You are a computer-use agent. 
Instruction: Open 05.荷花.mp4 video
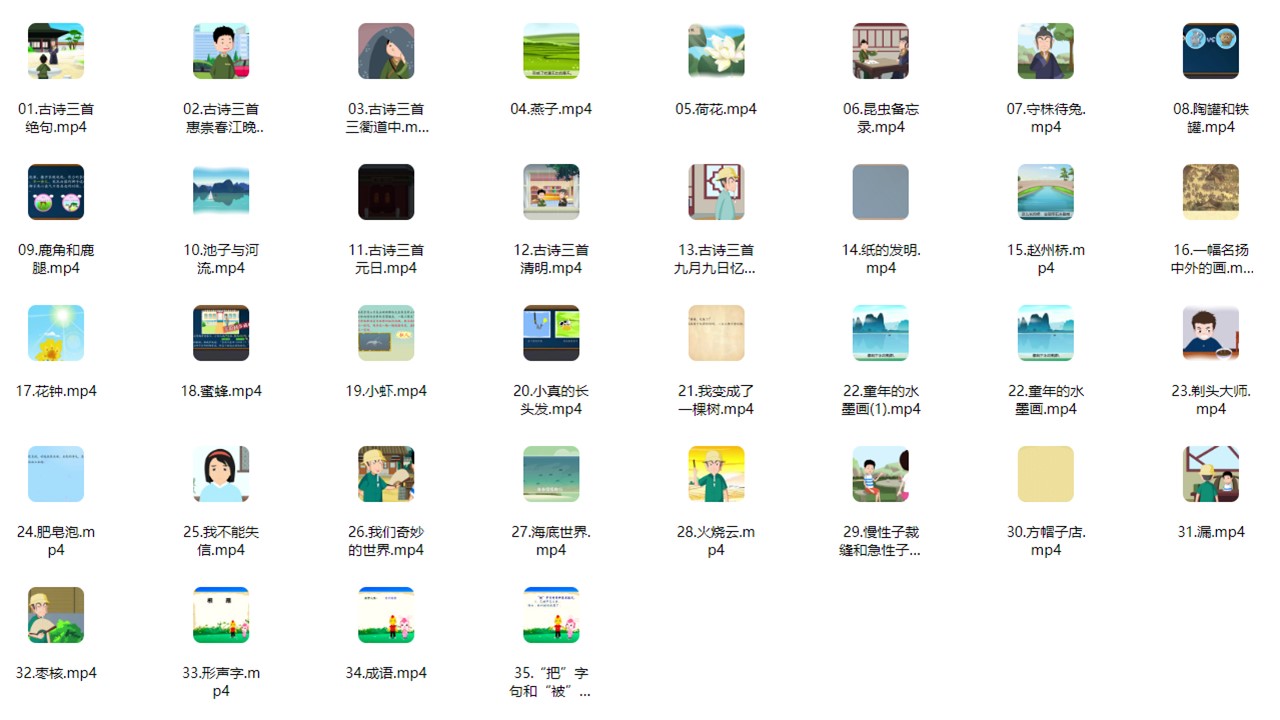[x=716, y=51]
